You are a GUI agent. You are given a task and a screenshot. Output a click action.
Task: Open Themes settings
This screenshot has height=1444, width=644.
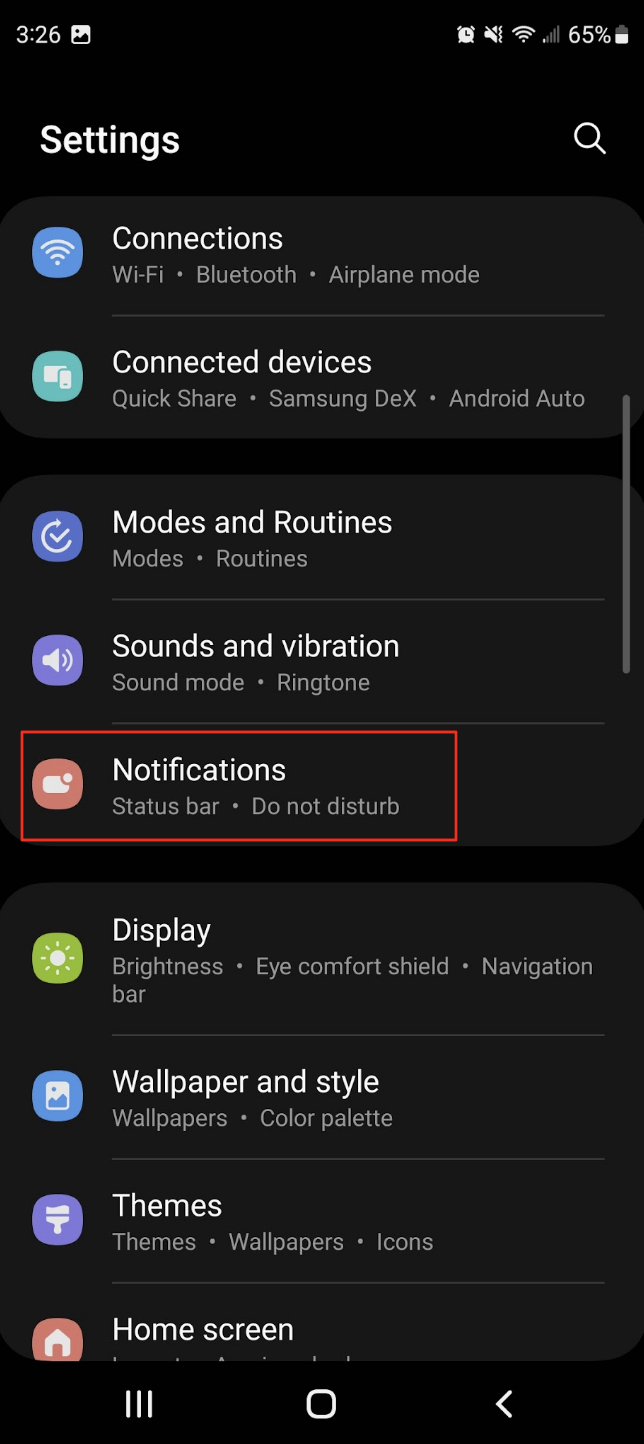coord(320,1222)
